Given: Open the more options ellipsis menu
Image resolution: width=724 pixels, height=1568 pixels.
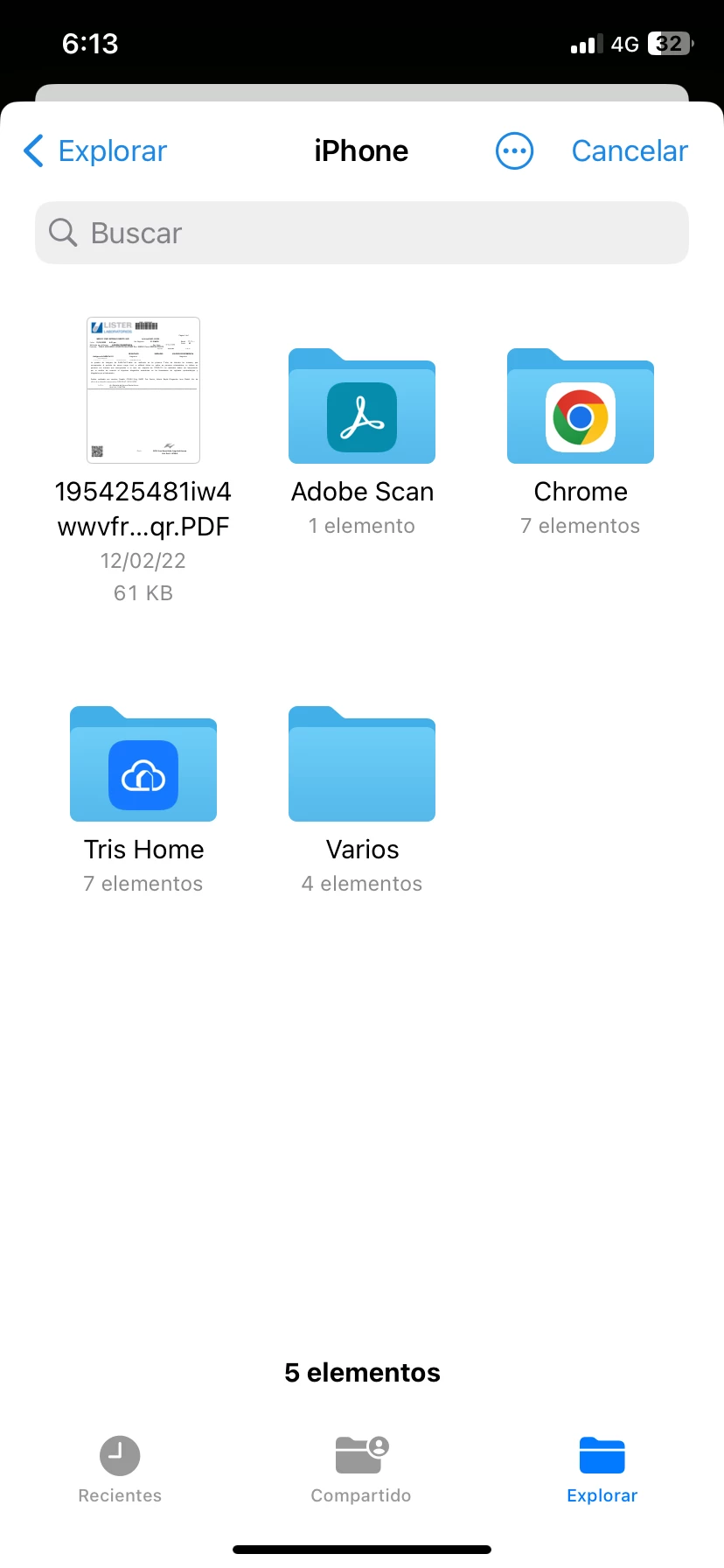Looking at the screenshot, I should pos(514,151).
